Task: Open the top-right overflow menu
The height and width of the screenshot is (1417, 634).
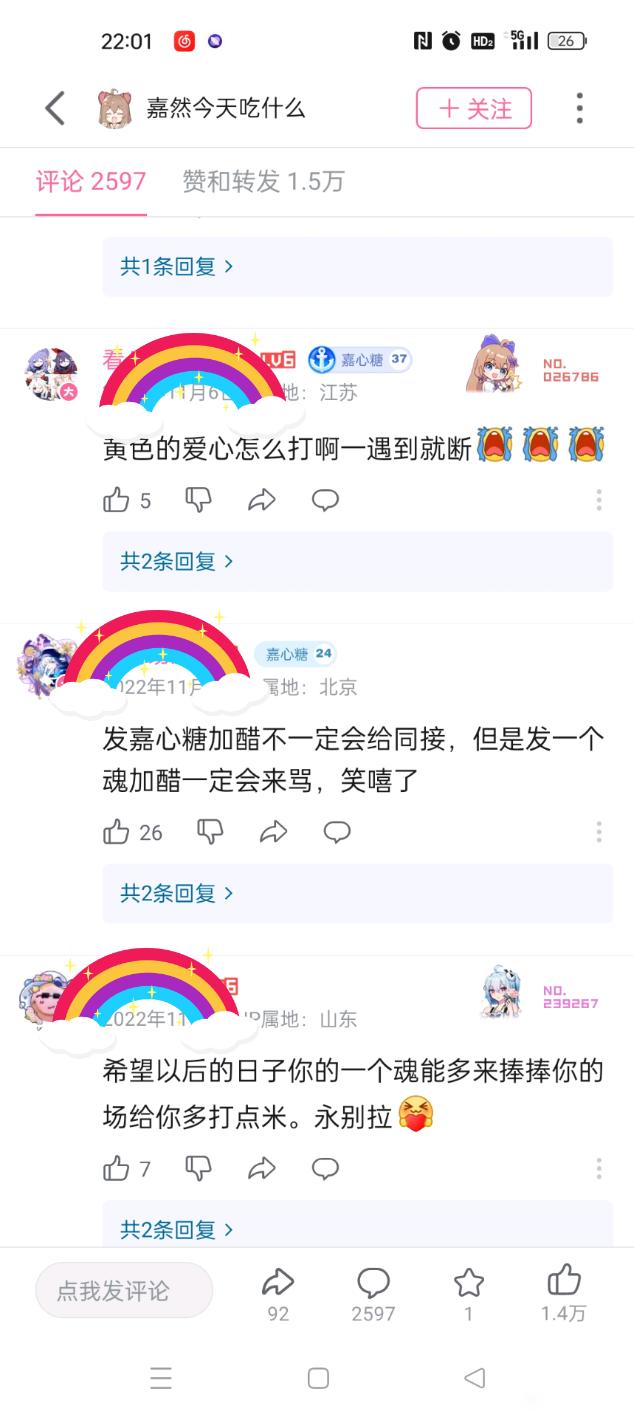Action: [579, 108]
